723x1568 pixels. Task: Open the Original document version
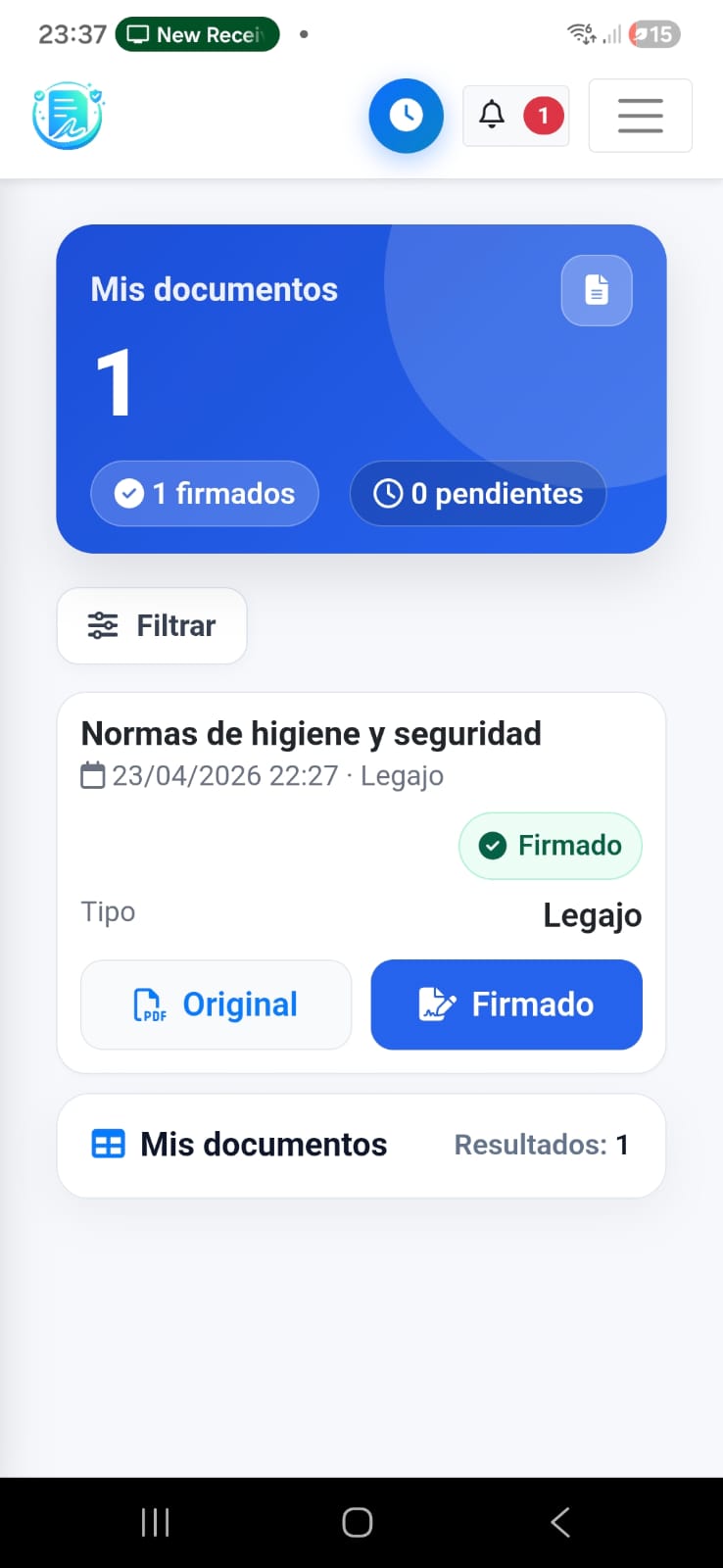point(216,1004)
